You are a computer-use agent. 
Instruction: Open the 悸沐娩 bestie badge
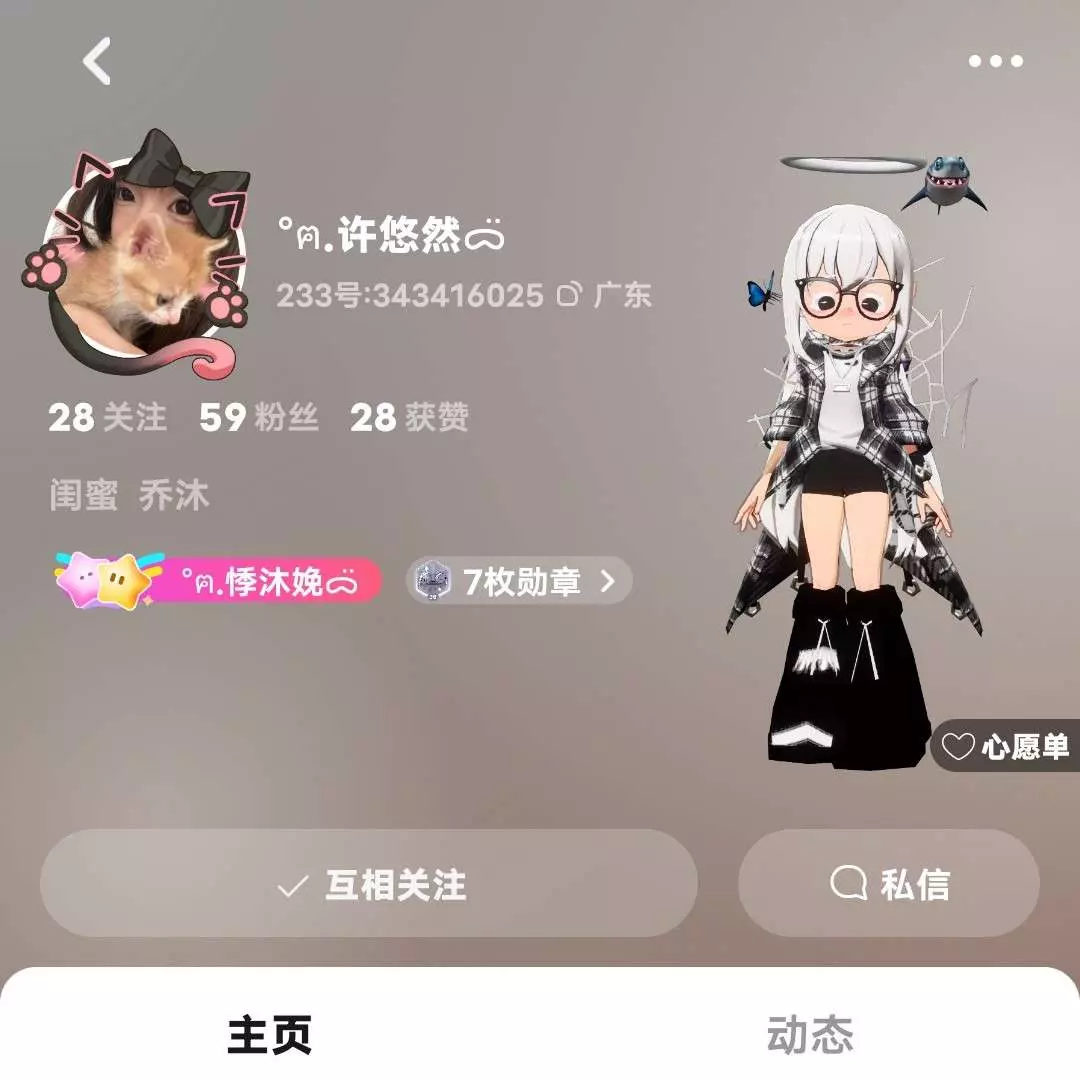(x=220, y=580)
